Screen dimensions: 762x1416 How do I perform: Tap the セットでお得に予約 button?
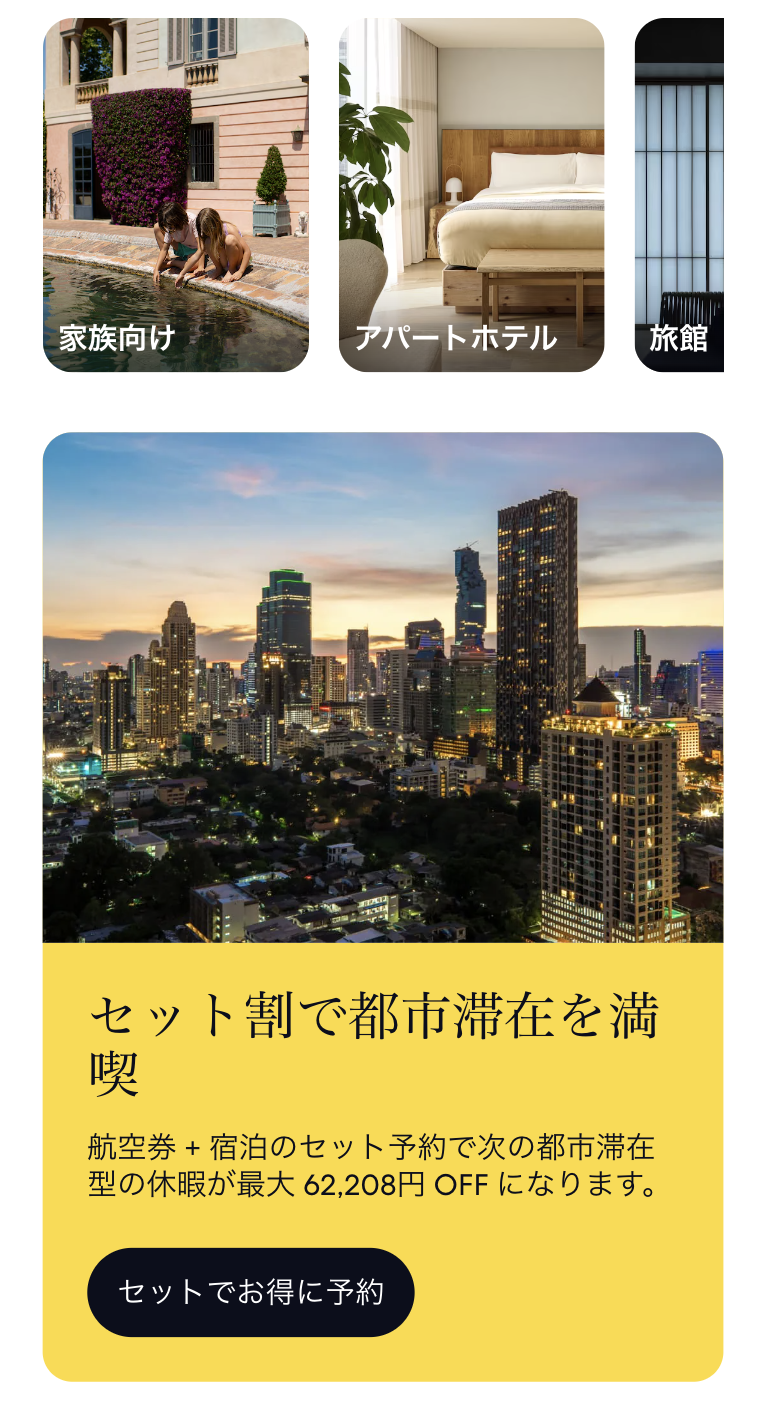point(251,1292)
